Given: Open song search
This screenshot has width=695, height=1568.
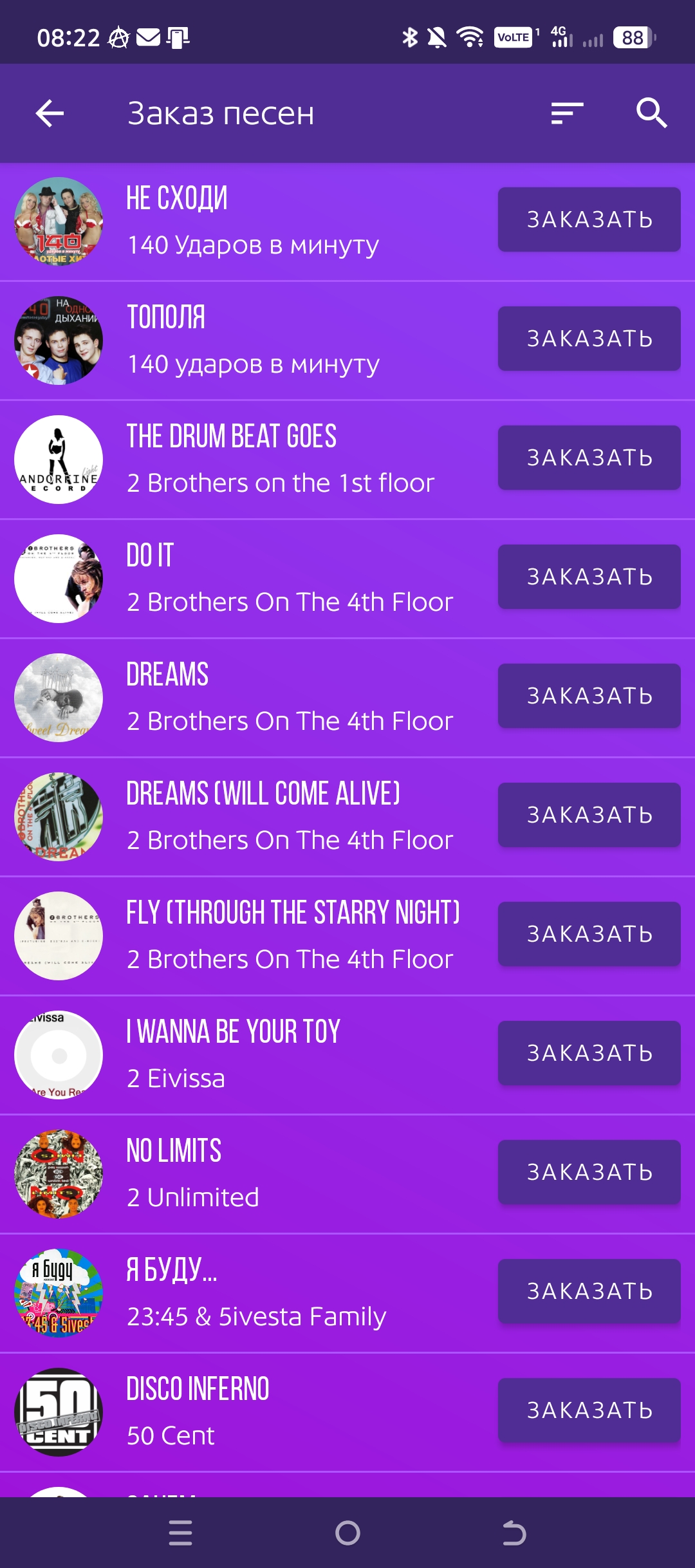Looking at the screenshot, I should 651,113.
